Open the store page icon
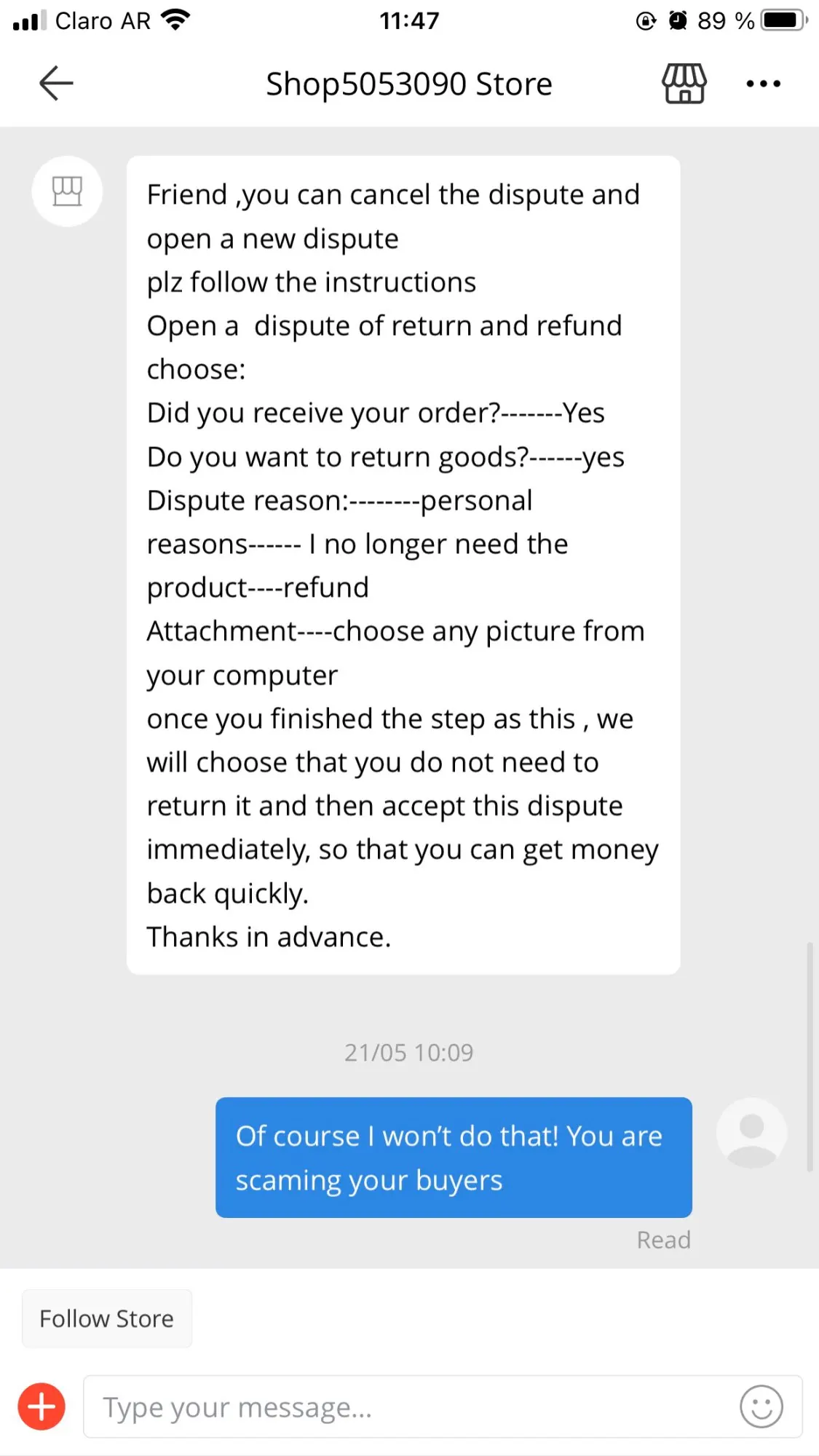819x1456 pixels. coord(684,83)
